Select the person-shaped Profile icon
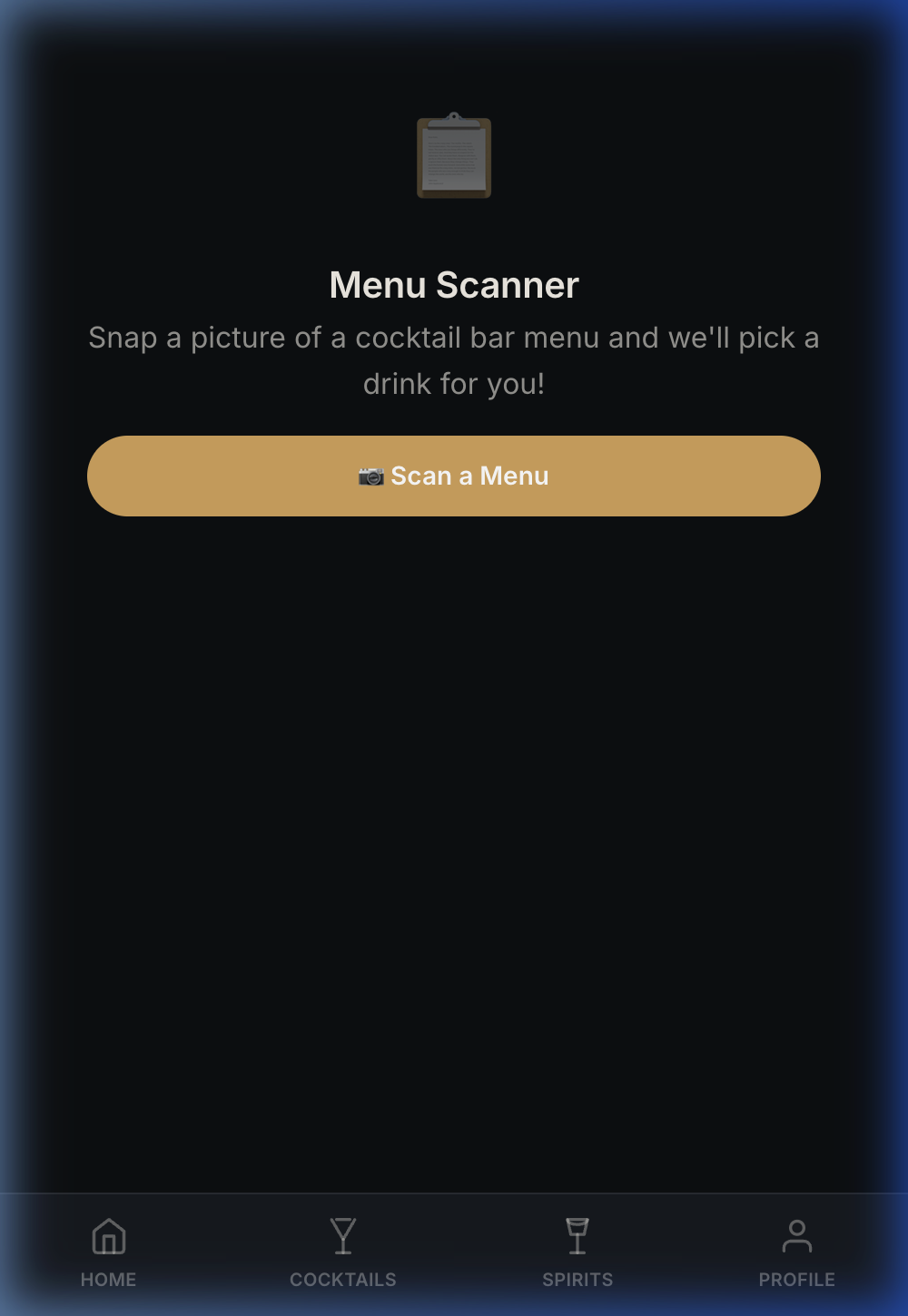Screen dimensions: 908x1316 [x=797, y=1236]
